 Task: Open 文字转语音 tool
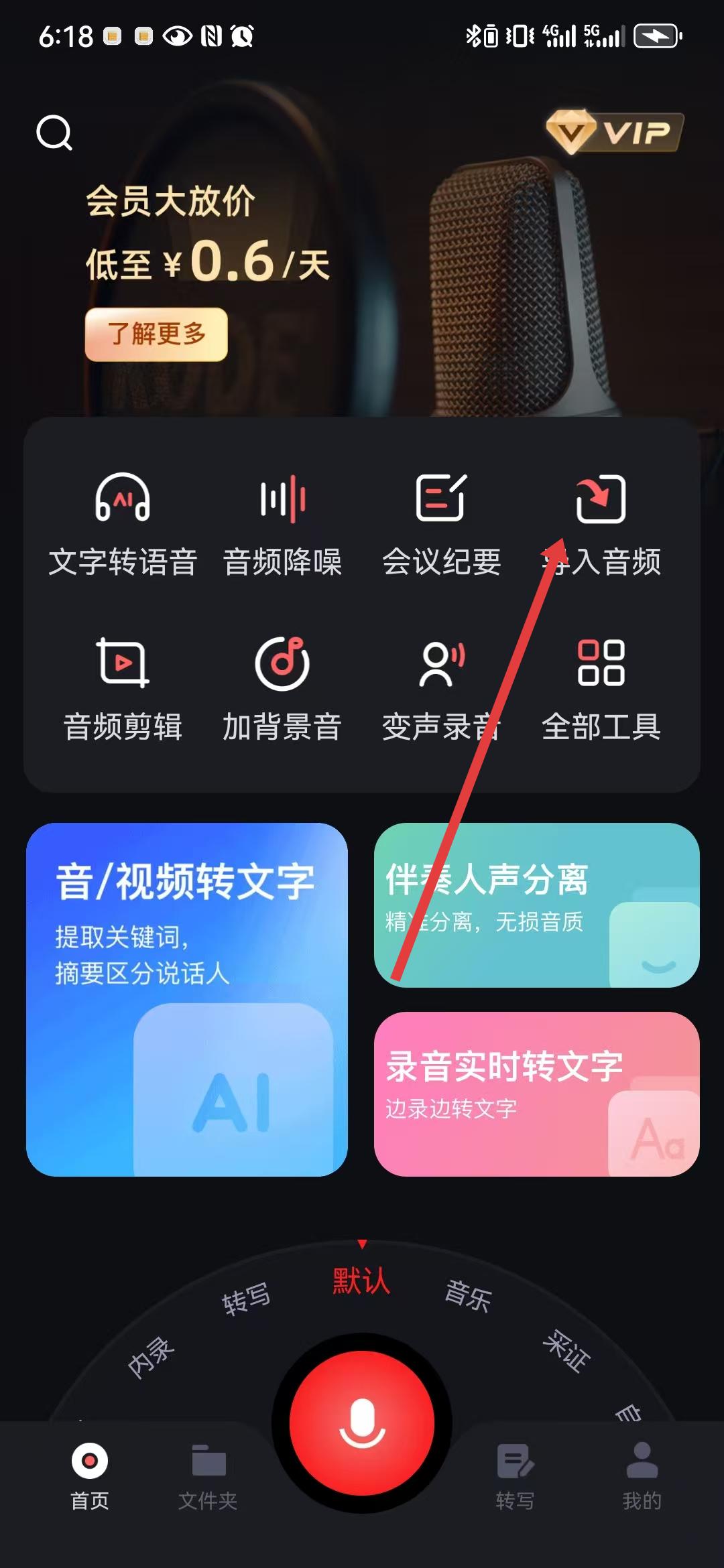(123, 523)
